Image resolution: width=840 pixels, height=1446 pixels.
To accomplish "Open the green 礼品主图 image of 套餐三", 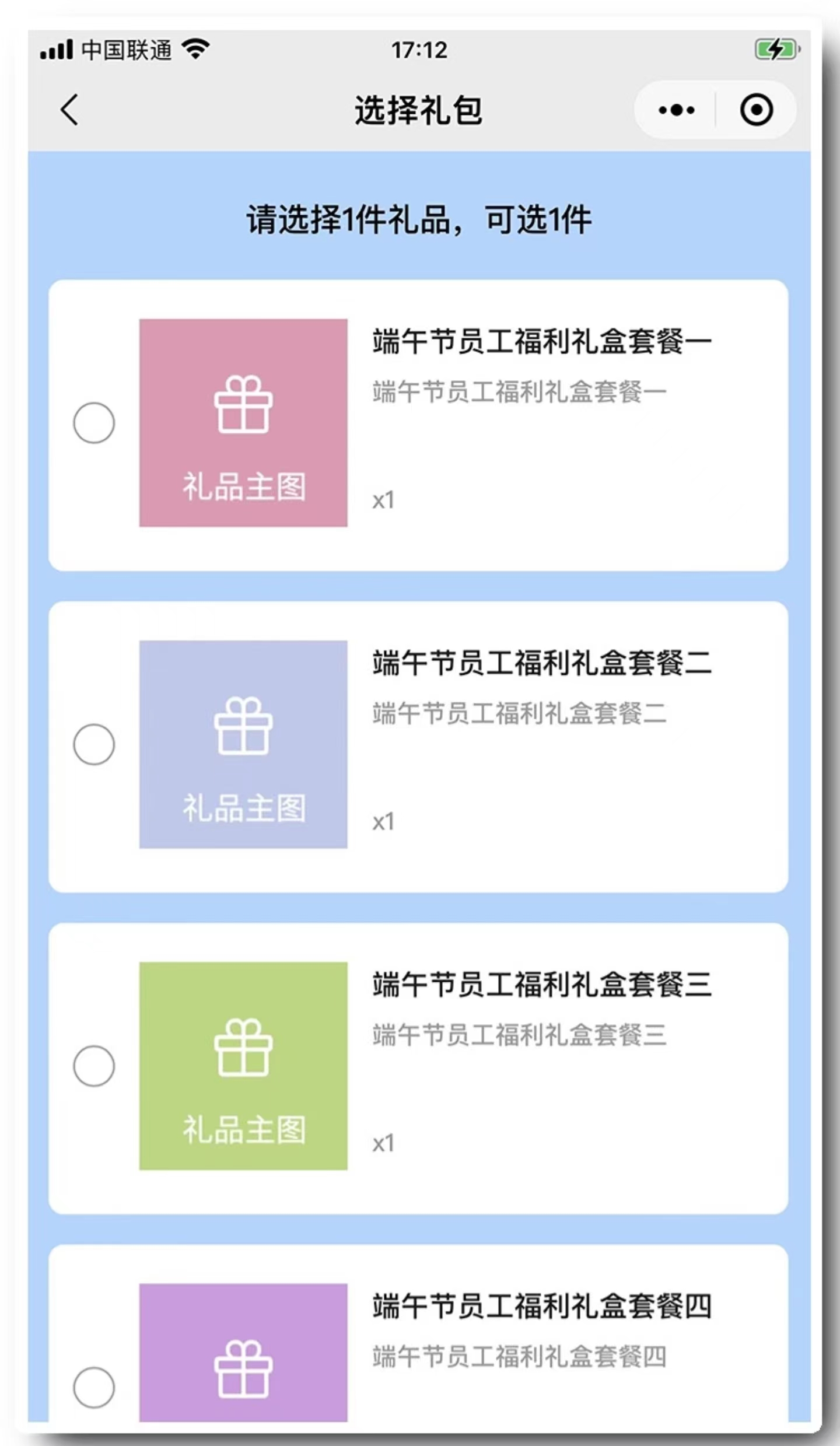I will tap(243, 1066).
